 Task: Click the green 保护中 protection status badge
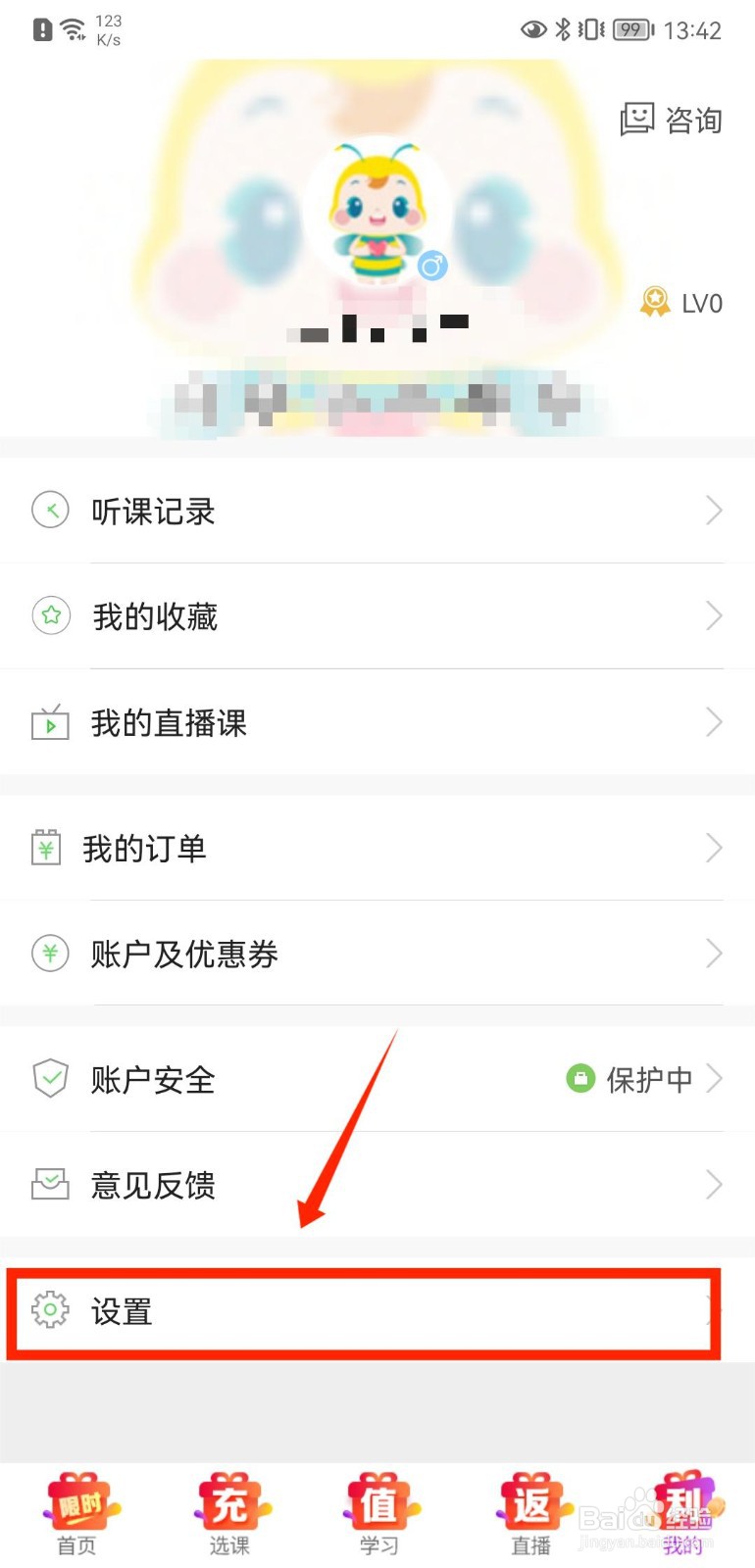coord(632,1078)
